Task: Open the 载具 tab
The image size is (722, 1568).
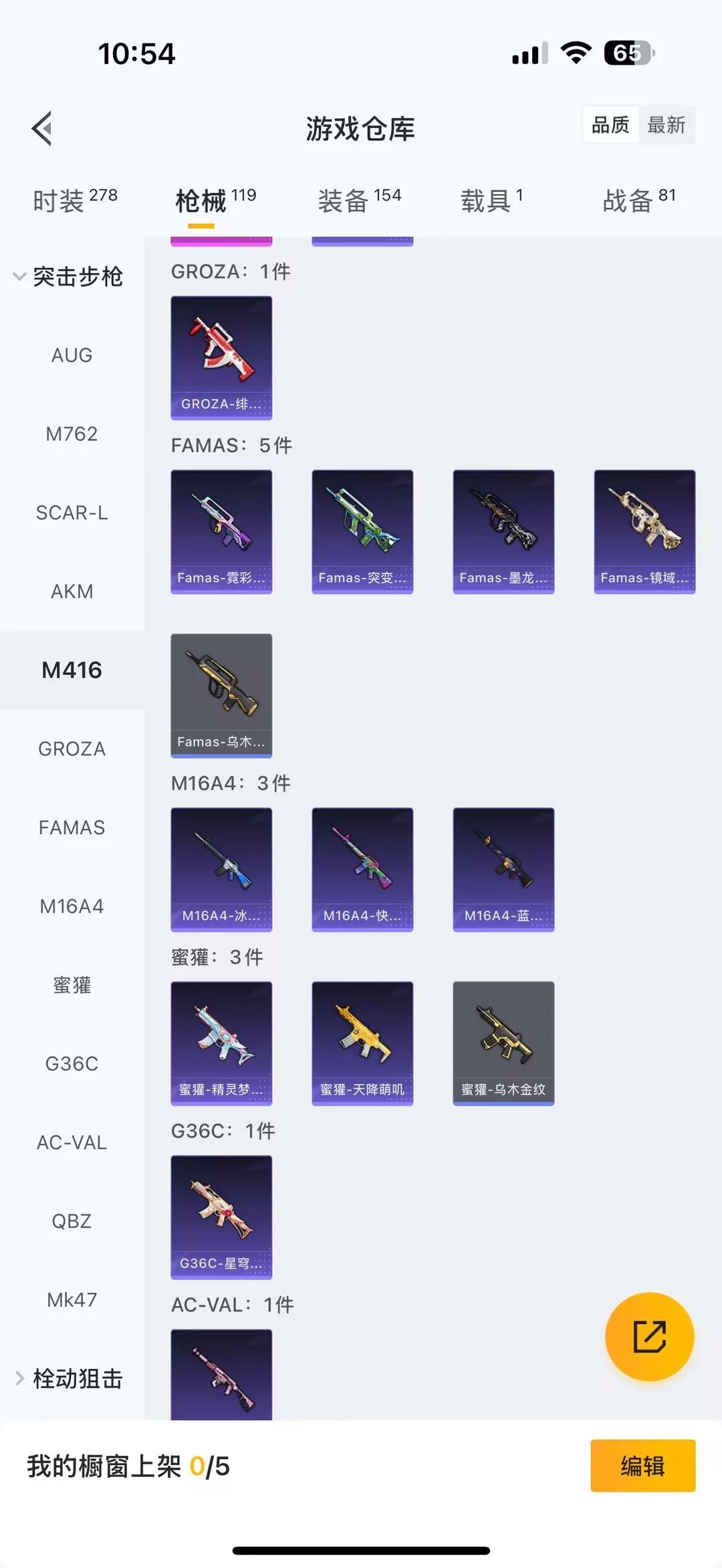Action: tap(491, 200)
